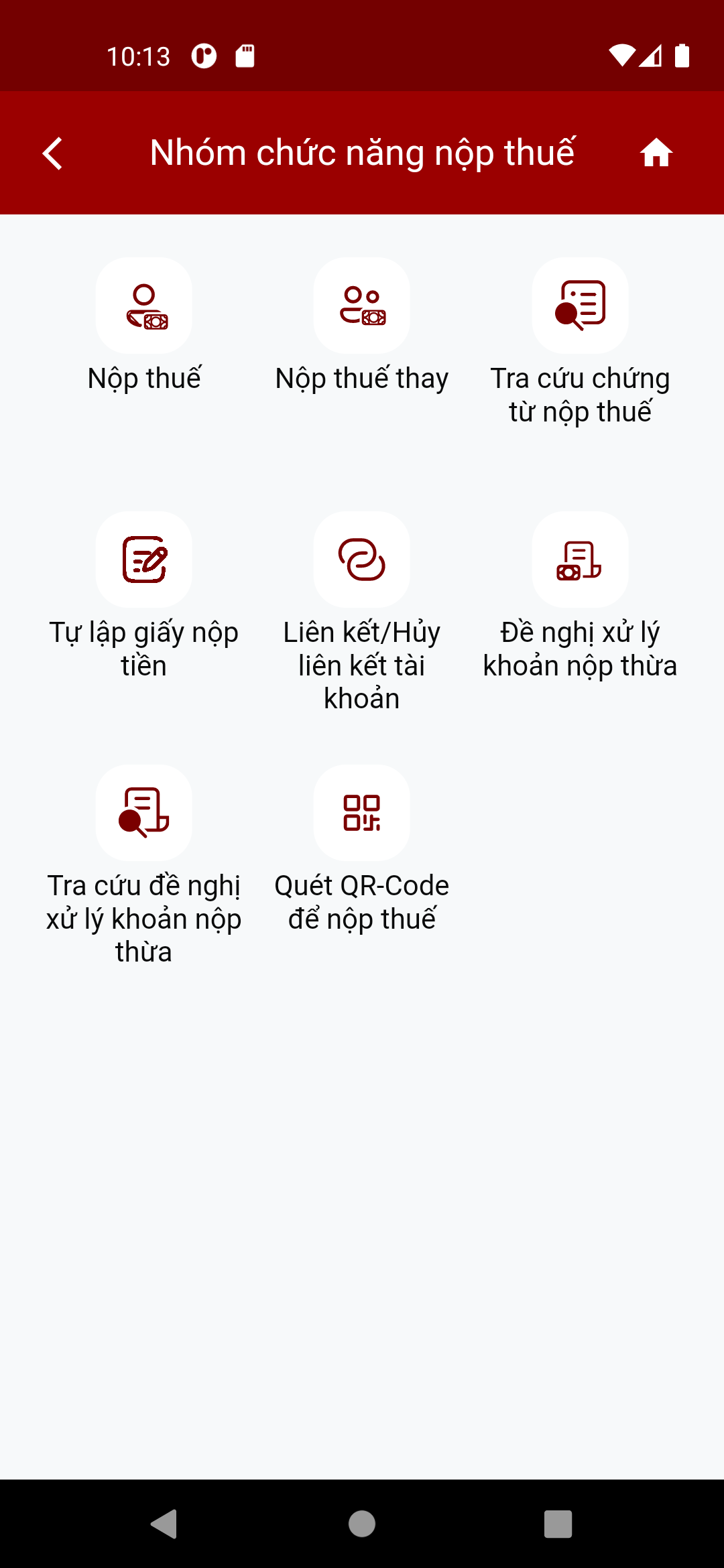Open recent apps from navigation bar

tap(558, 1524)
